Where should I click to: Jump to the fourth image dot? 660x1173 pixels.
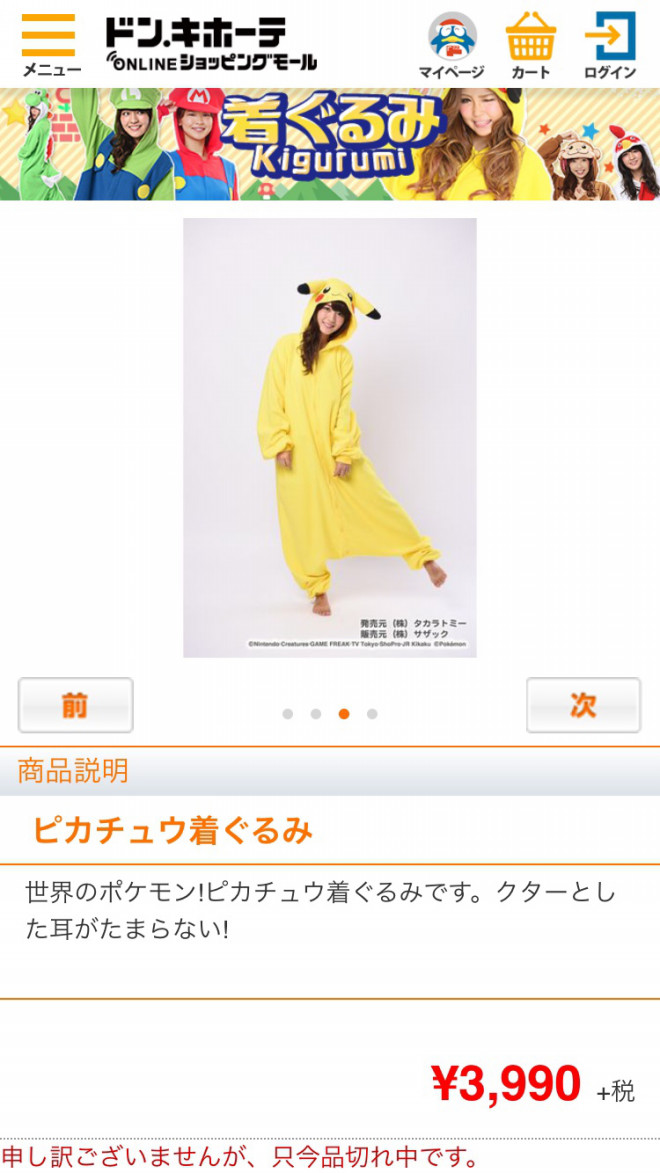click(372, 714)
